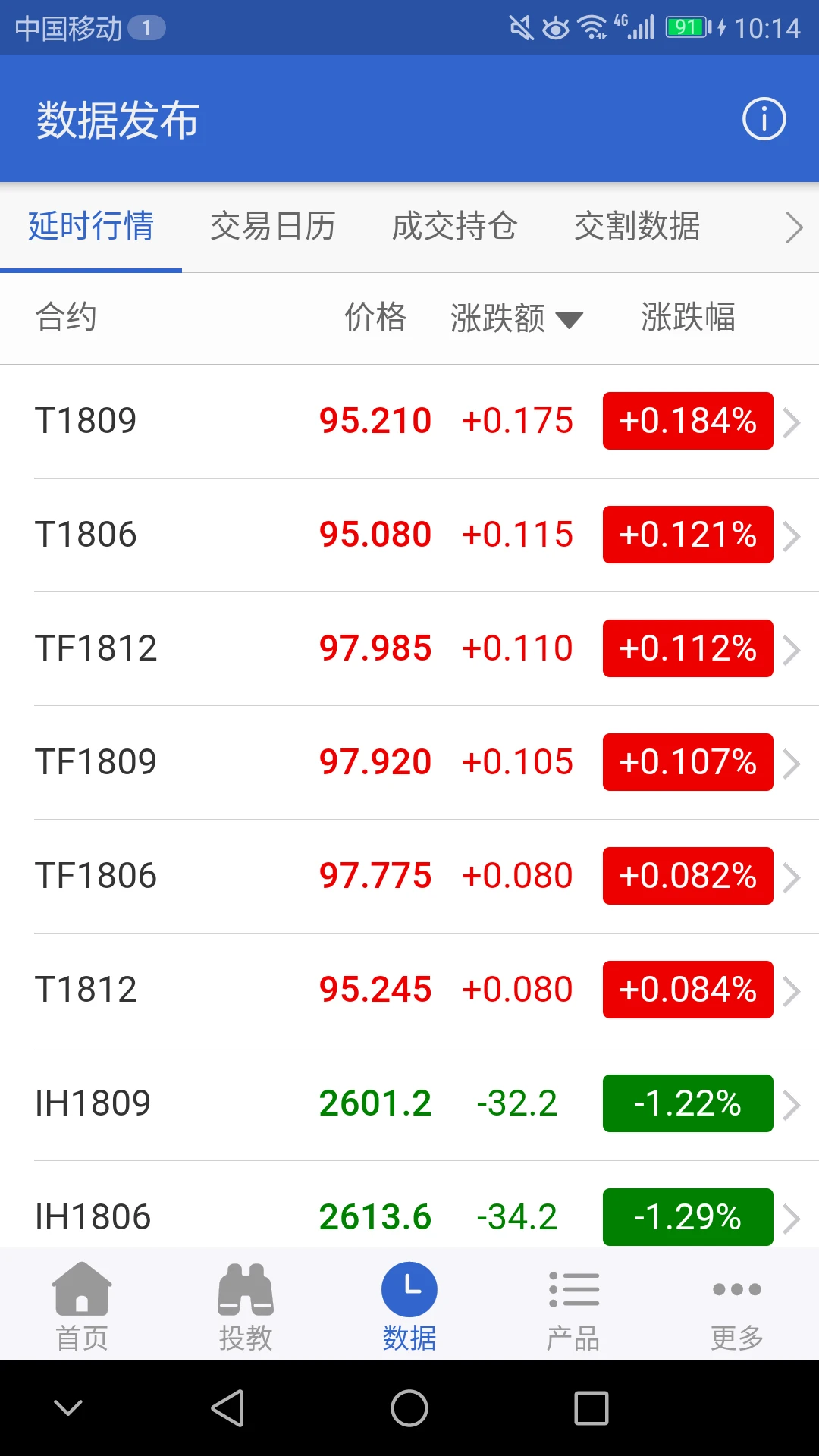Open the TF1806 contract row

click(x=409, y=876)
